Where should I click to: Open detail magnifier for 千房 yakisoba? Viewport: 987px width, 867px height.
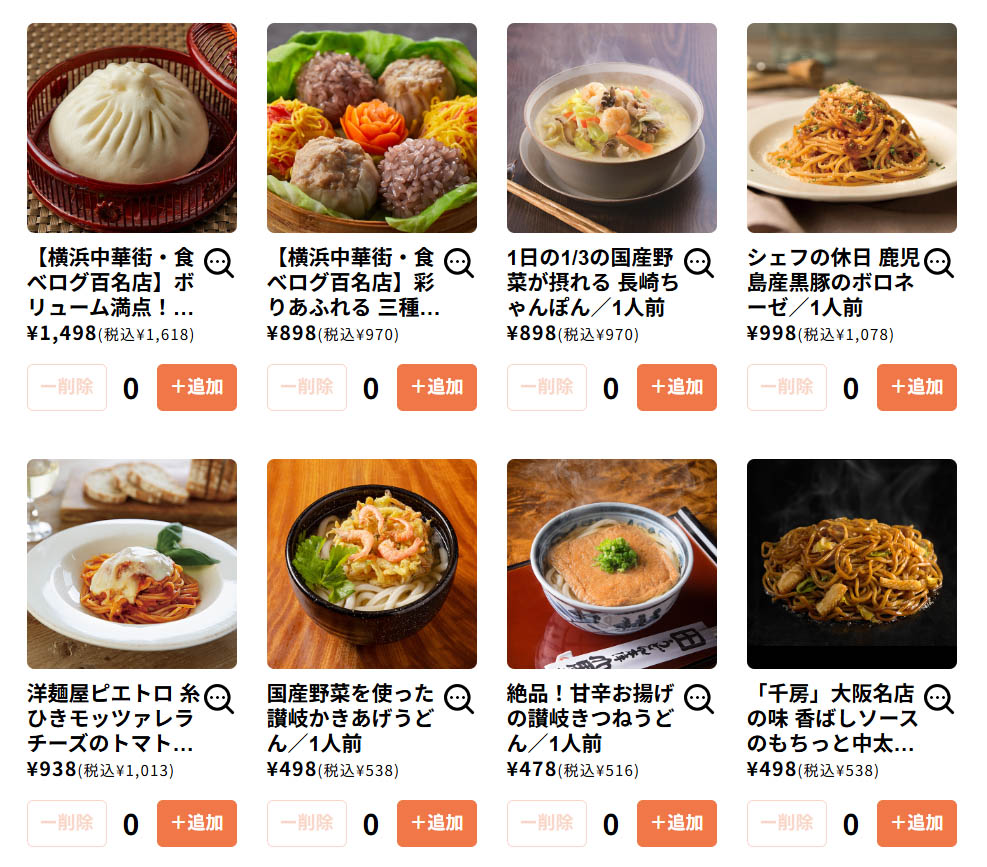point(939,699)
